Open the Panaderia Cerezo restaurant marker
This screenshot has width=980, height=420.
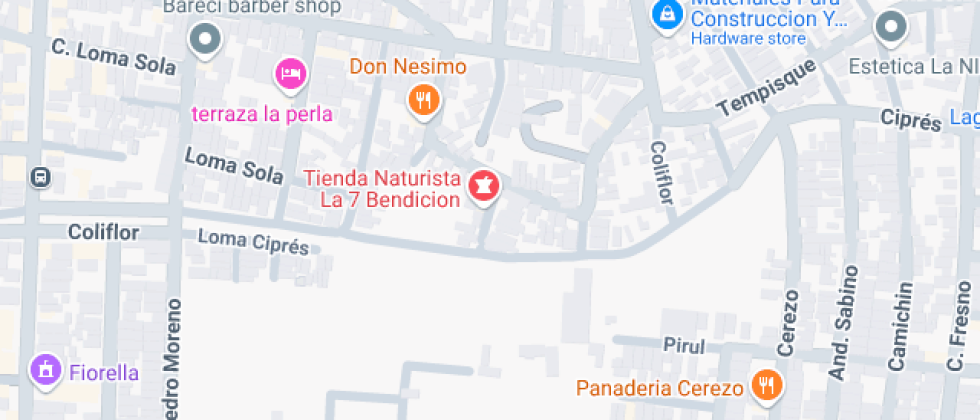point(767,385)
